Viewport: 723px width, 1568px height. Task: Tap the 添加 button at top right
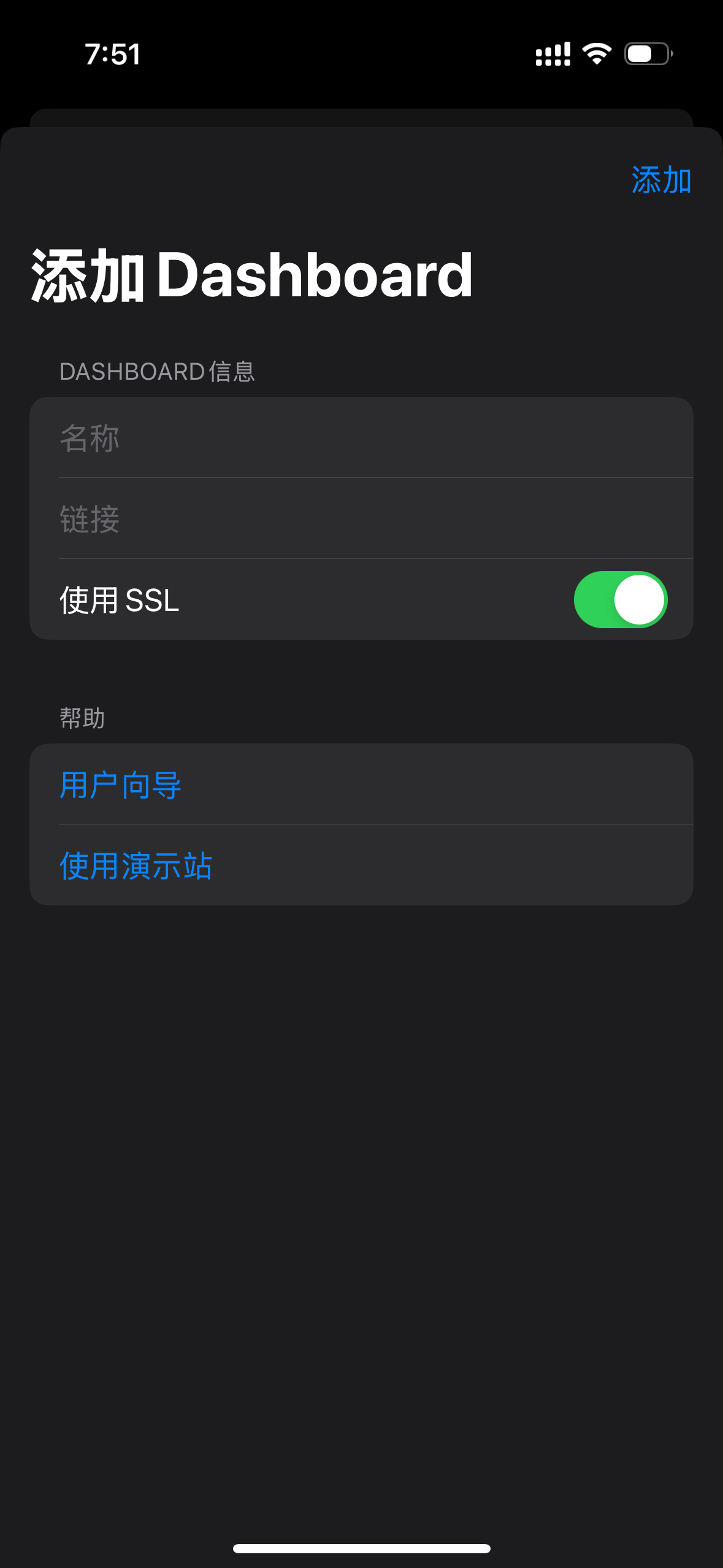click(x=661, y=180)
